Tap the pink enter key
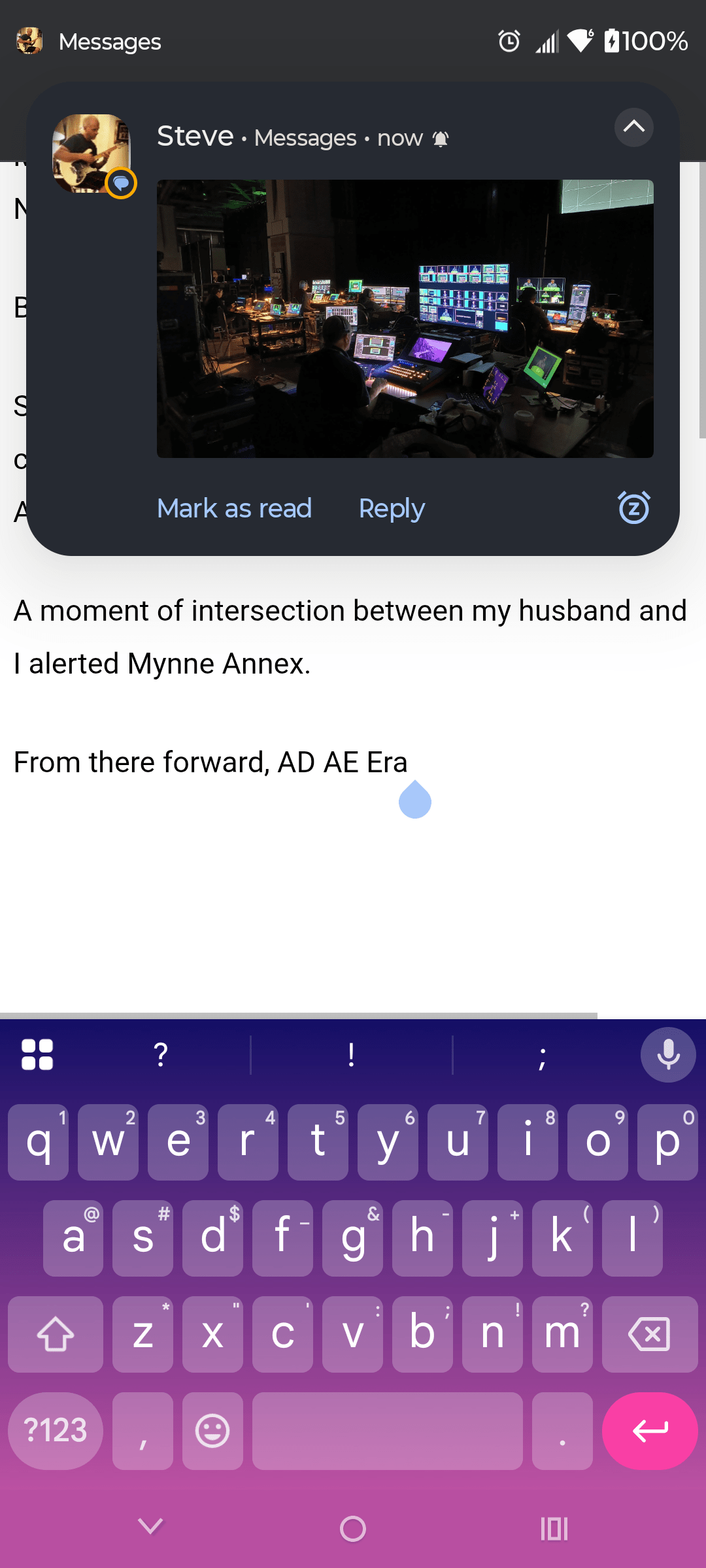This screenshot has height=1568, width=706. point(650,1431)
